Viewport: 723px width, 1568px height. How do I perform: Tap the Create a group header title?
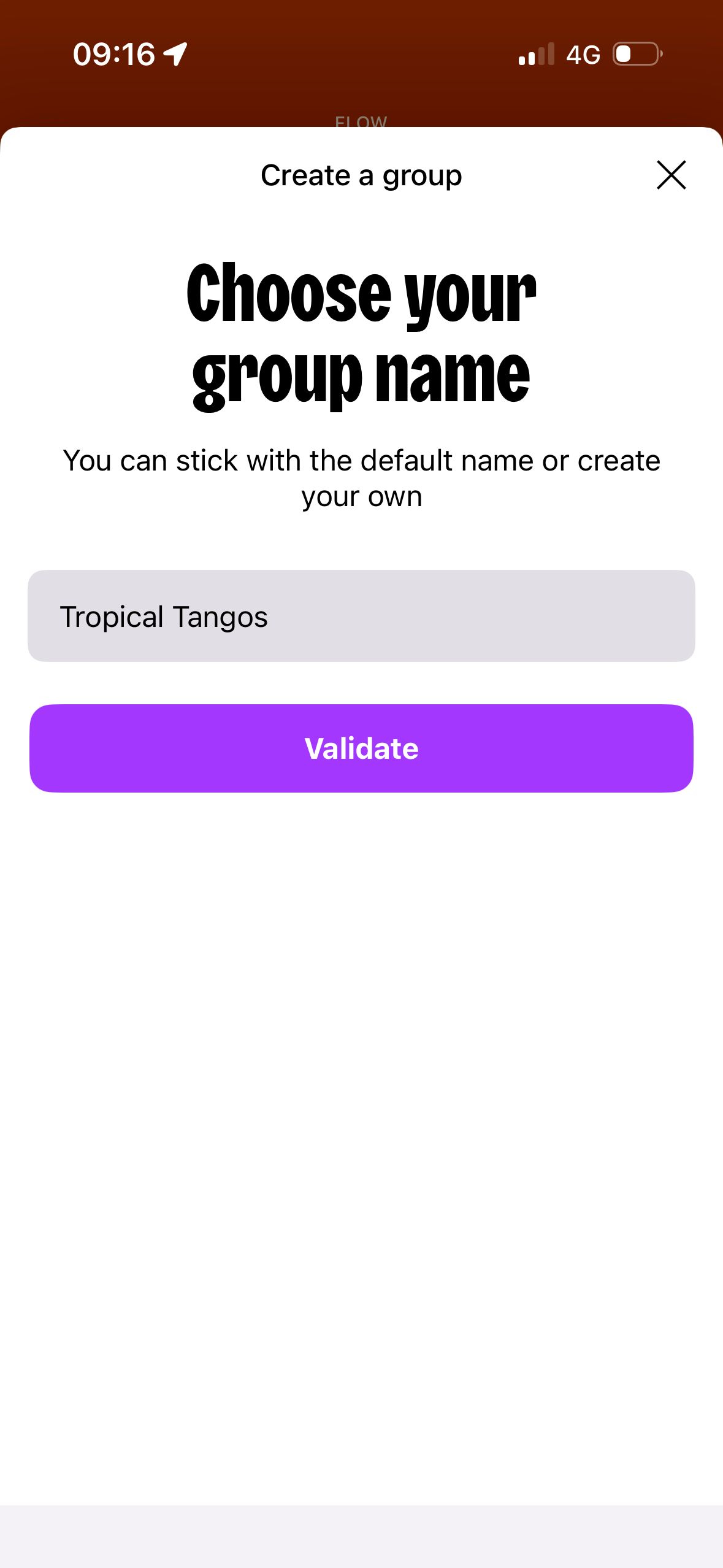(x=361, y=175)
